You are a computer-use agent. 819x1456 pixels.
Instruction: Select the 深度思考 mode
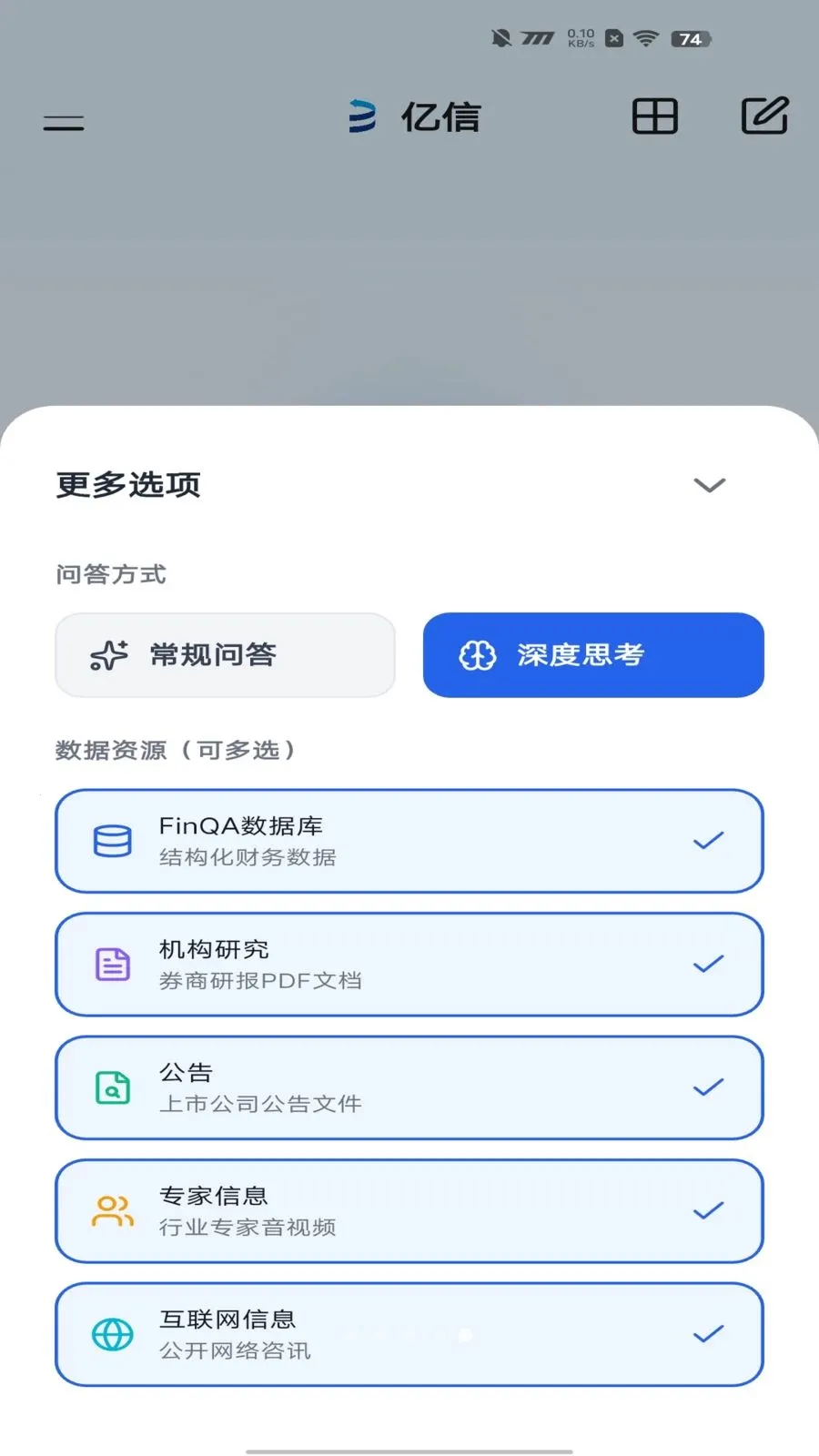[x=592, y=654]
